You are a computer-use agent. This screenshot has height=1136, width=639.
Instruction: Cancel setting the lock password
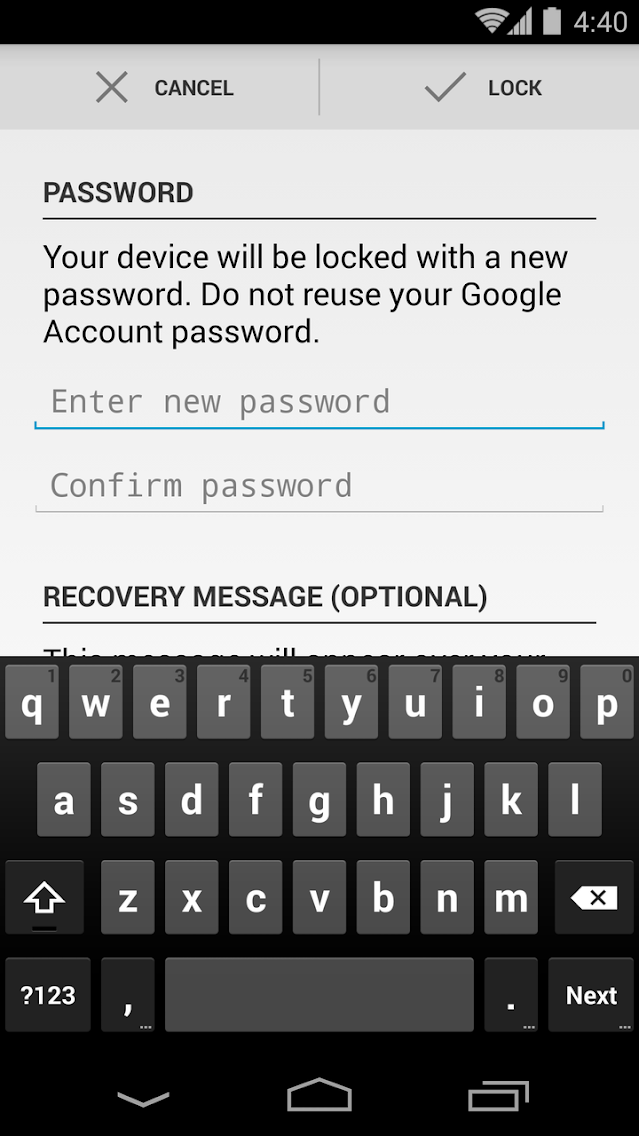[x=159, y=88]
